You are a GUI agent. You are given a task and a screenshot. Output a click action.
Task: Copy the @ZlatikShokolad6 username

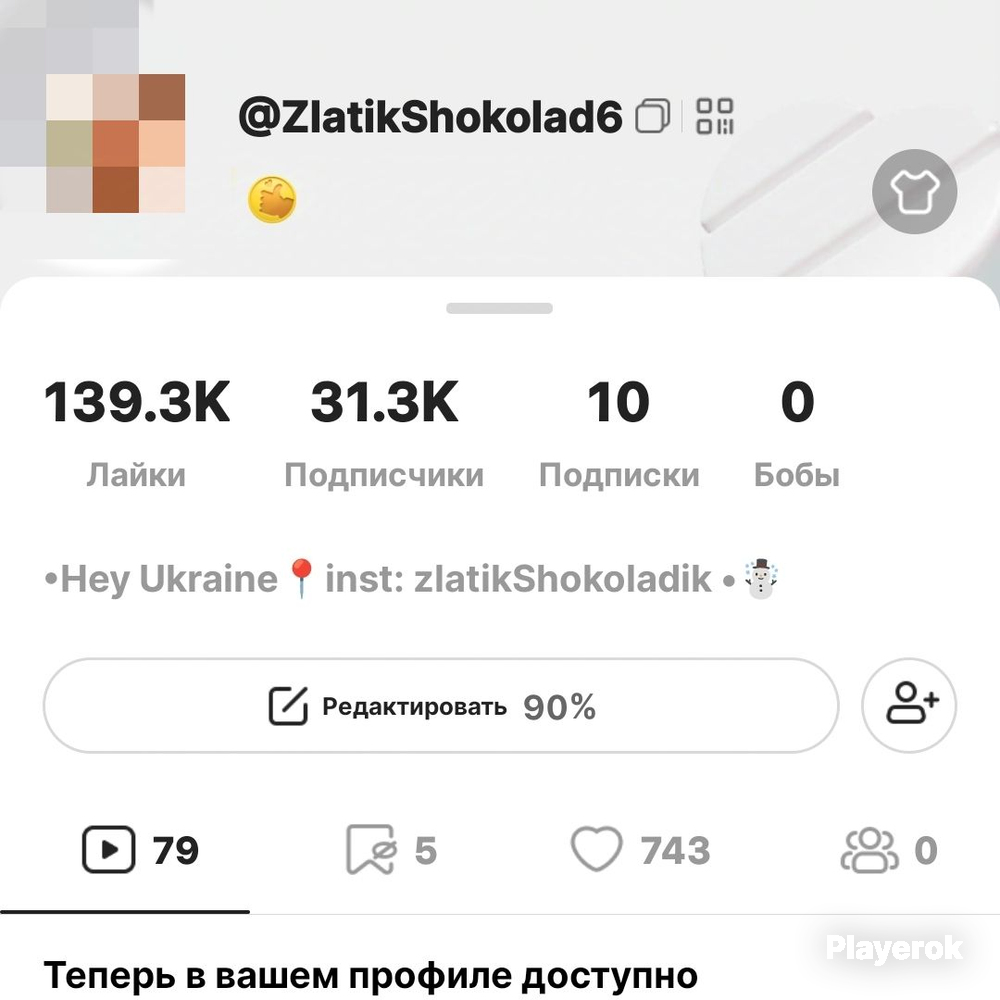click(x=654, y=117)
